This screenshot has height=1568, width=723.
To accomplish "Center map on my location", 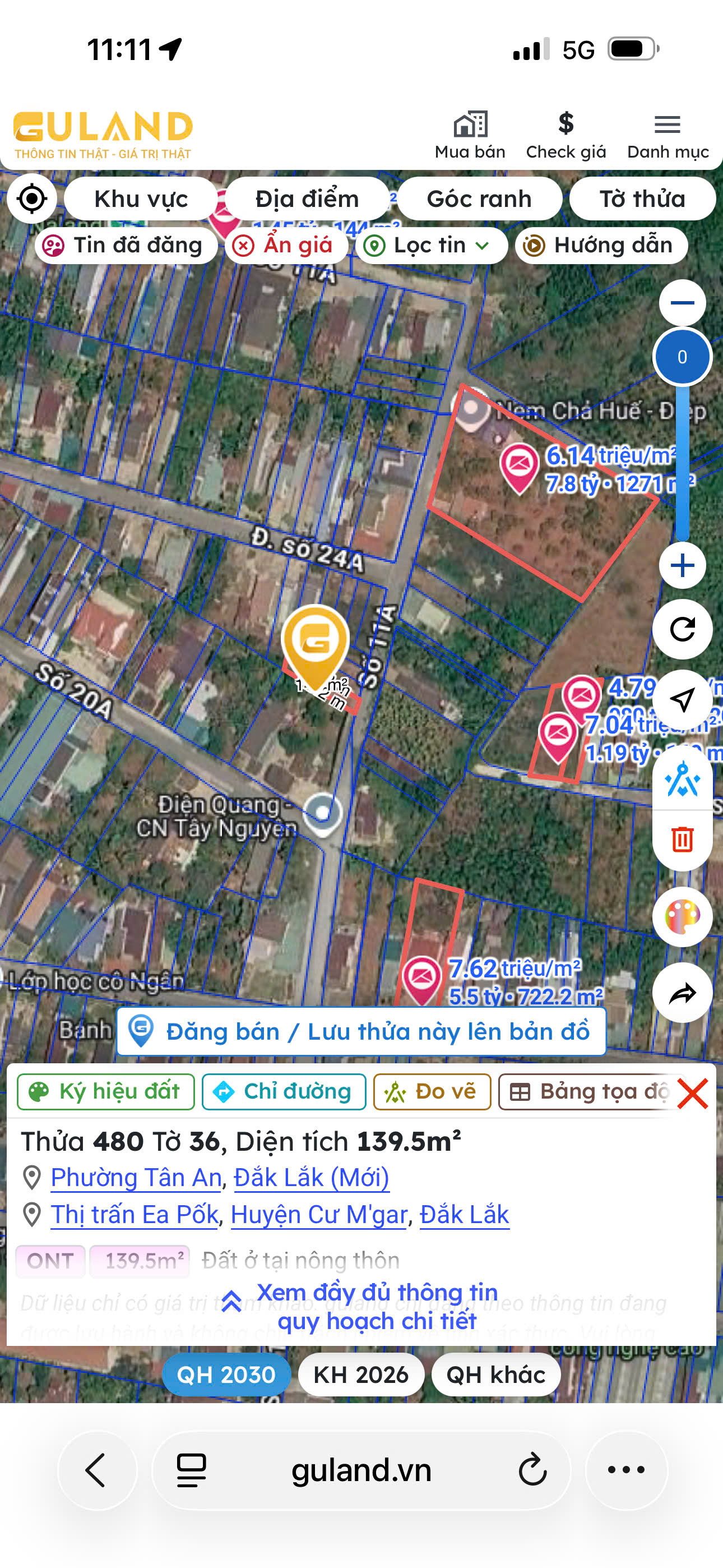I will (x=31, y=199).
